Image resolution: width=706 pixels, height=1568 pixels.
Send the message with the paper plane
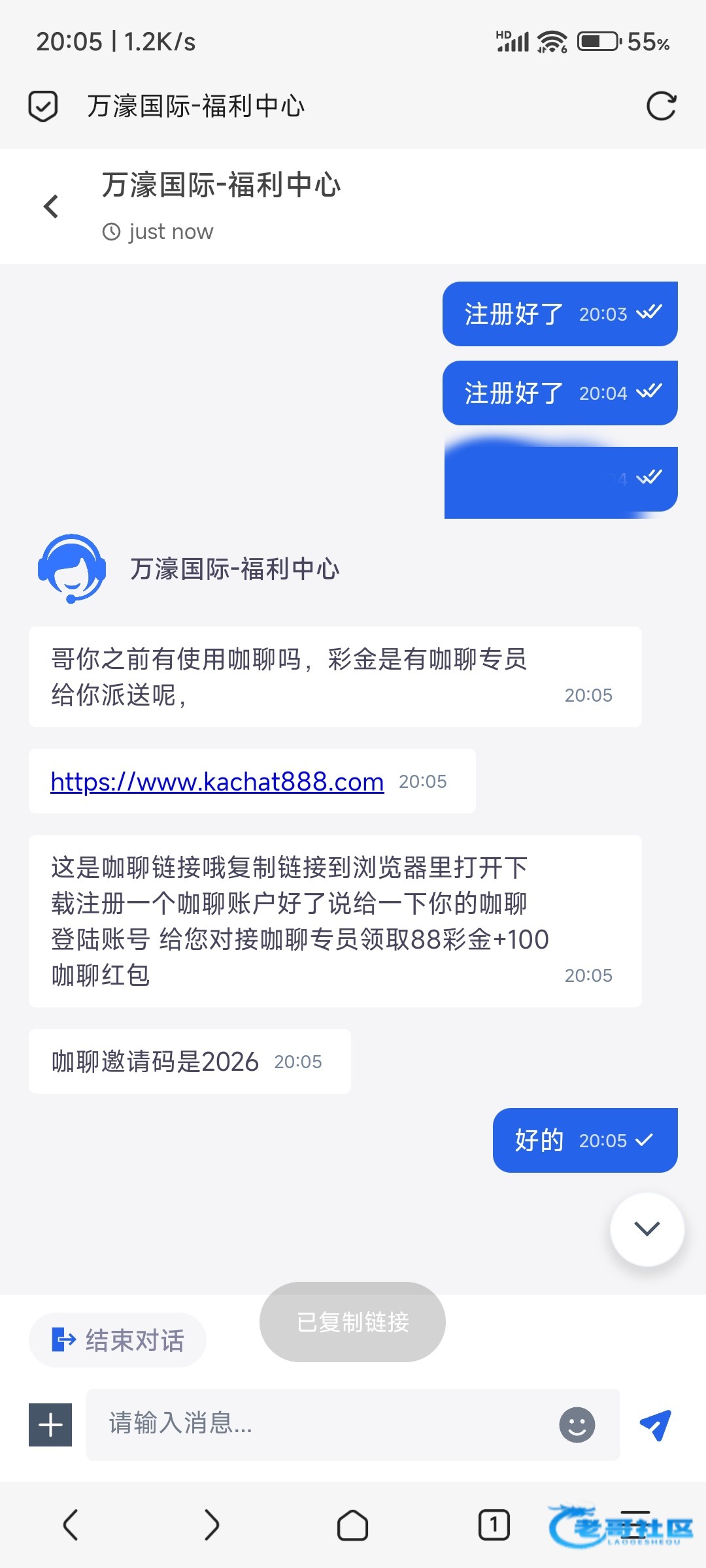655,1424
